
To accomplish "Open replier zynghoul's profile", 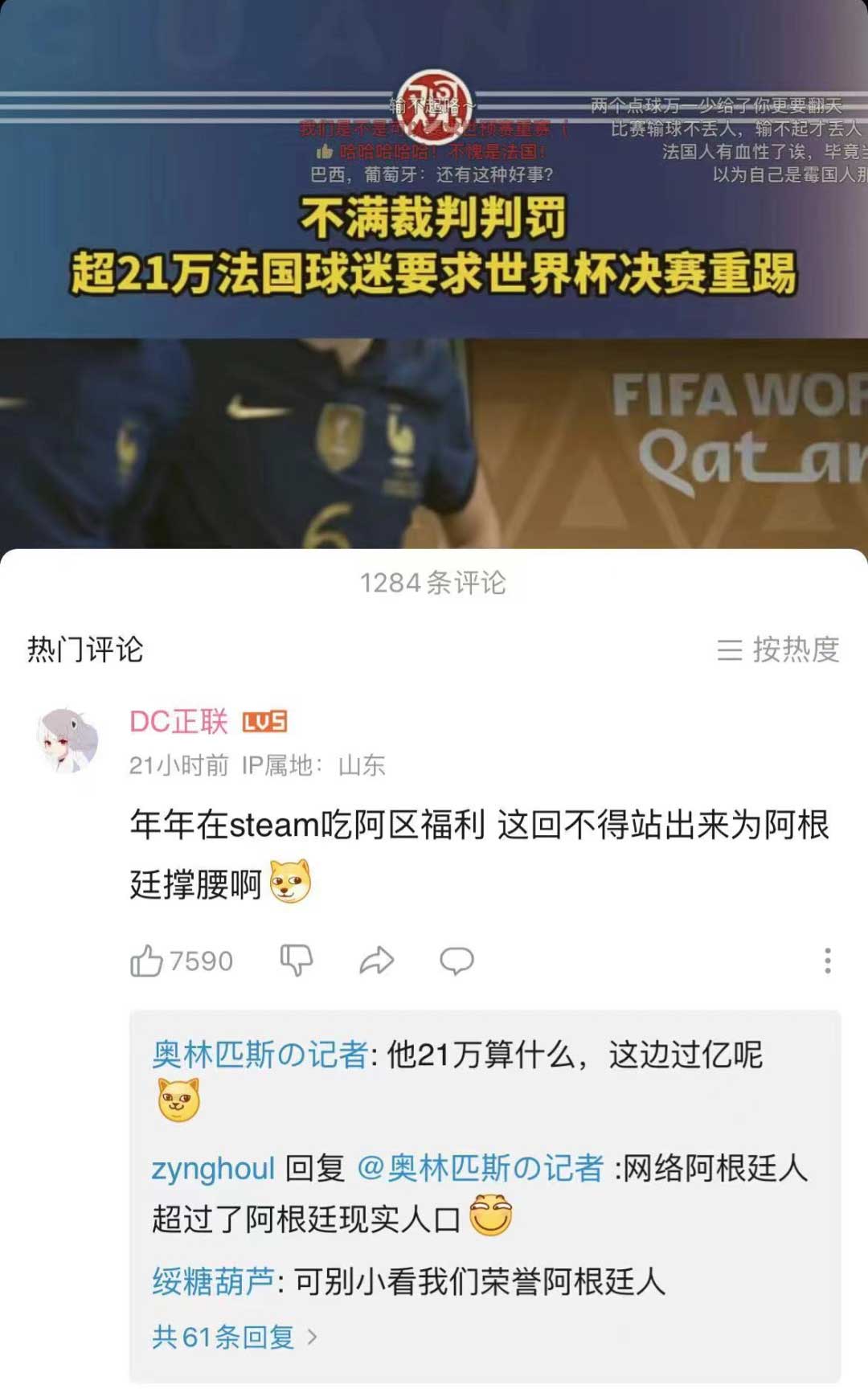I will point(213,1168).
